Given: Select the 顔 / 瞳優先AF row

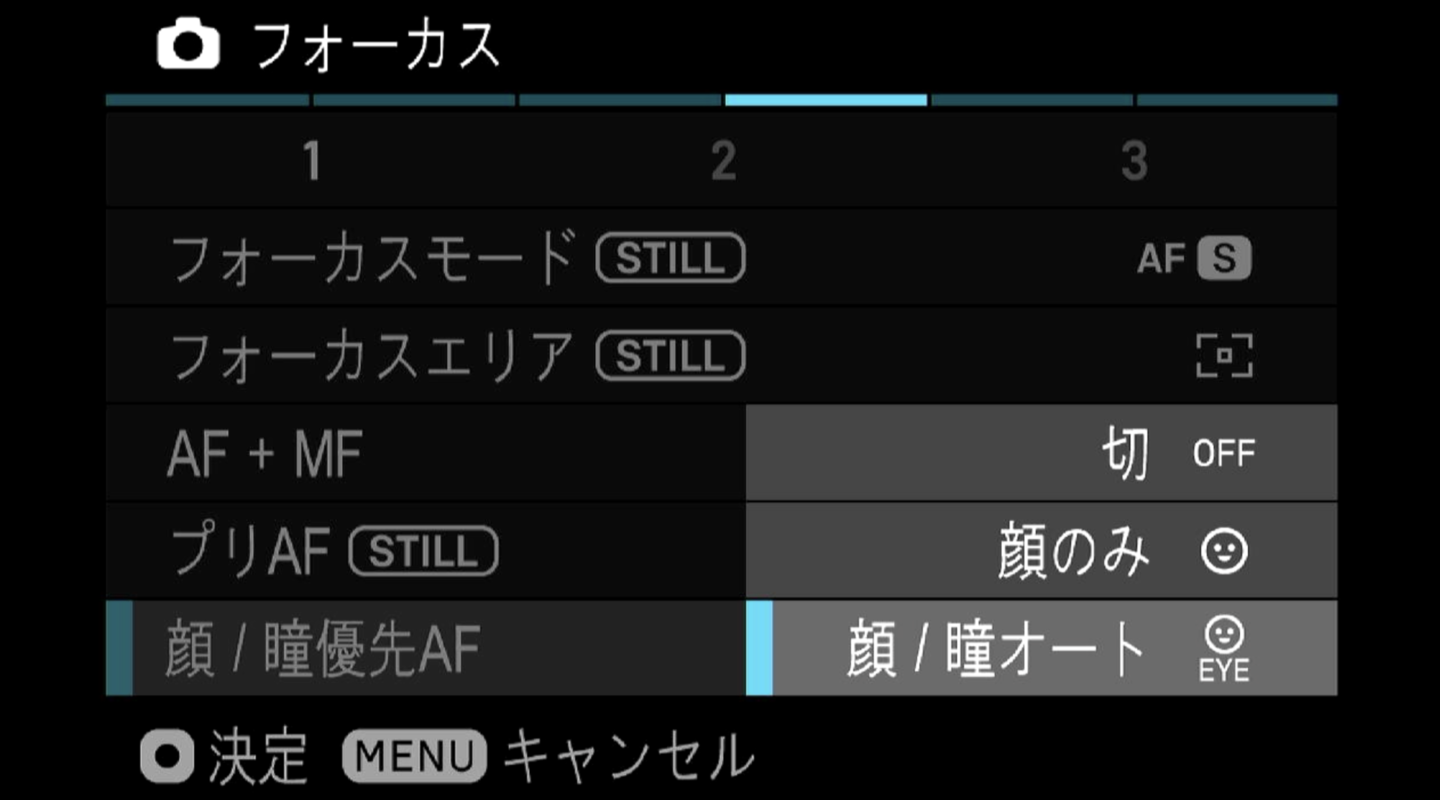Looking at the screenshot, I should pos(425,649).
